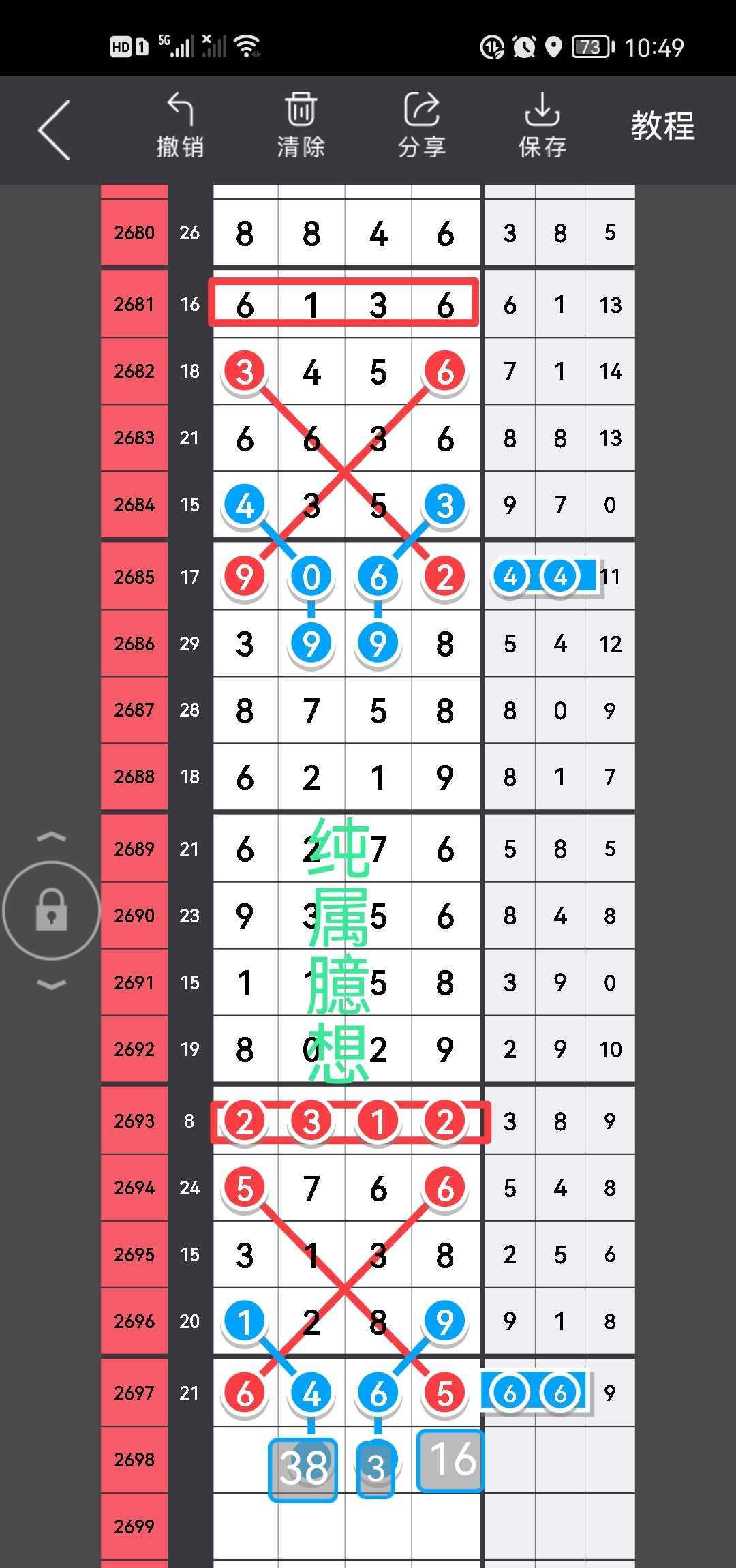Clear all markings with 清除
The height and width of the screenshot is (1568, 736).
click(x=301, y=126)
